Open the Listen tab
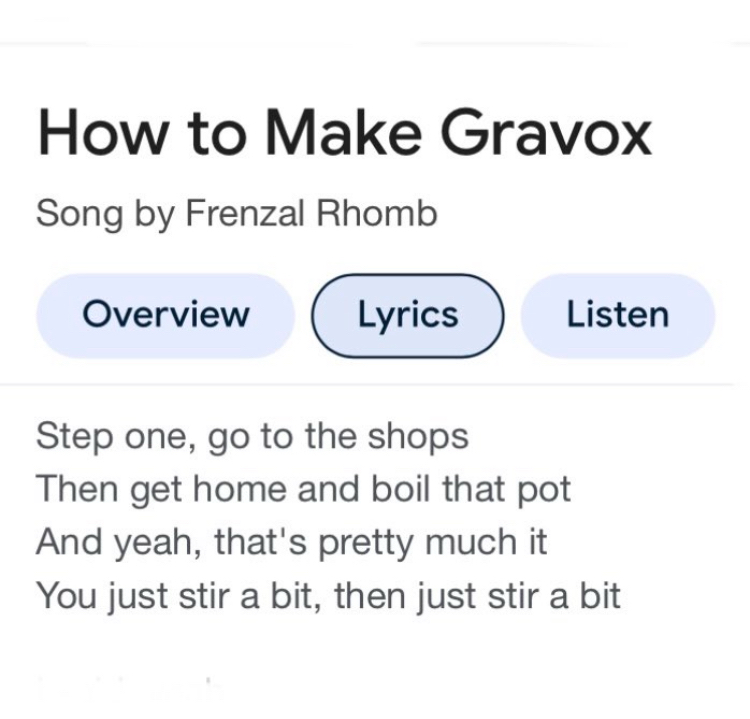The image size is (750, 719). pos(617,315)
